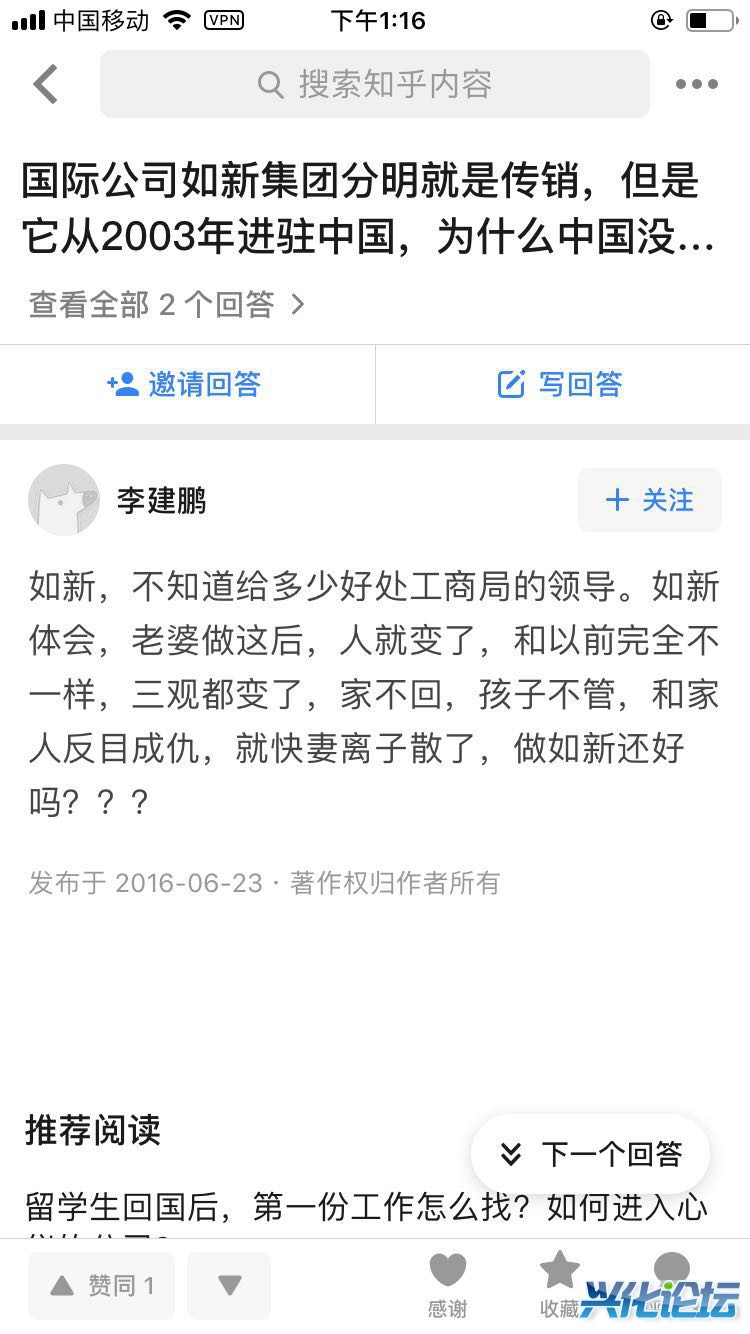This screenshot has width=750, height=1334.
Task: Tap 邀请回答 to invite answers
Action: (x=186, y=384)
